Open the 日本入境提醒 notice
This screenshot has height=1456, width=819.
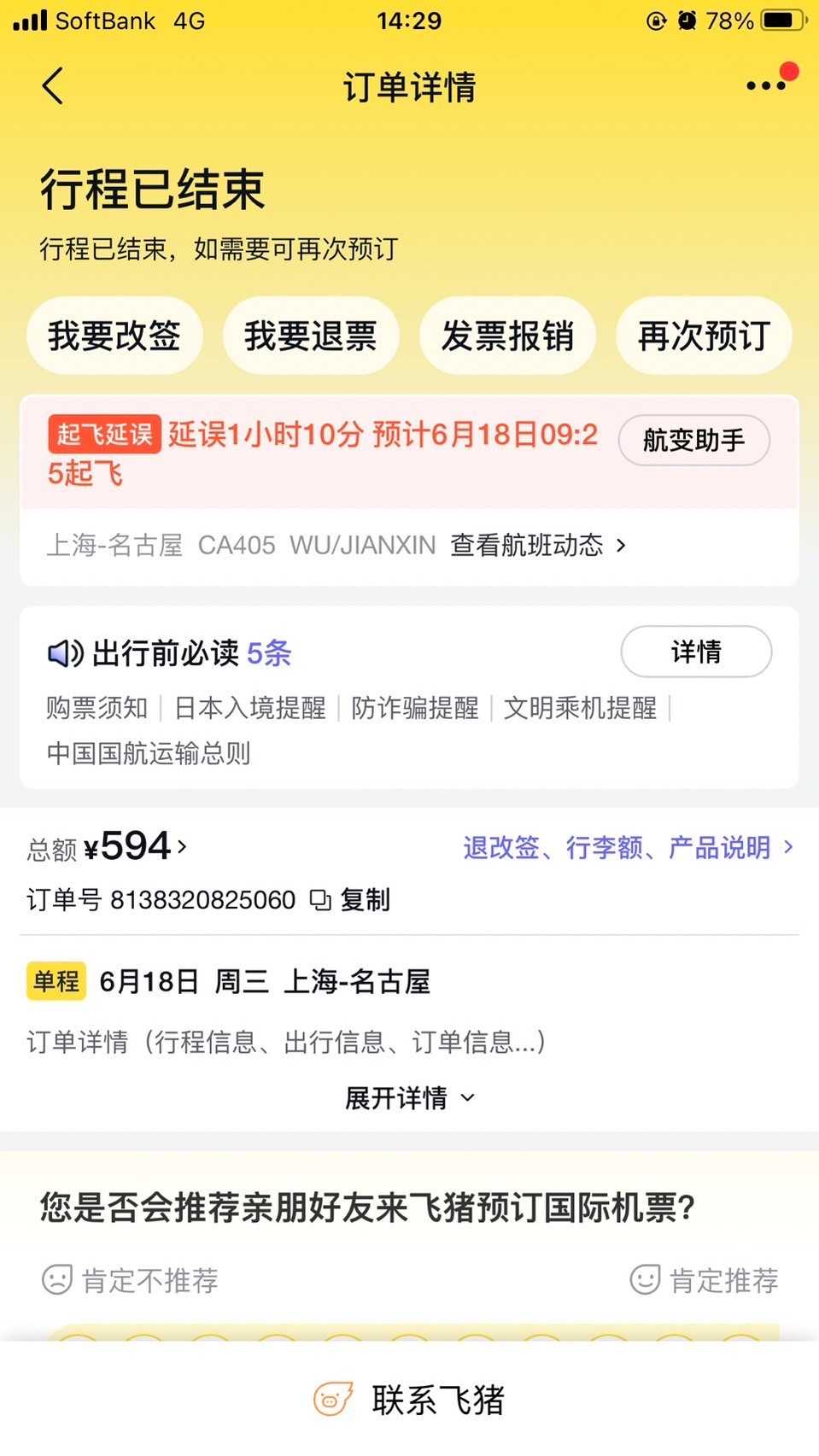[x=250, y=708]
